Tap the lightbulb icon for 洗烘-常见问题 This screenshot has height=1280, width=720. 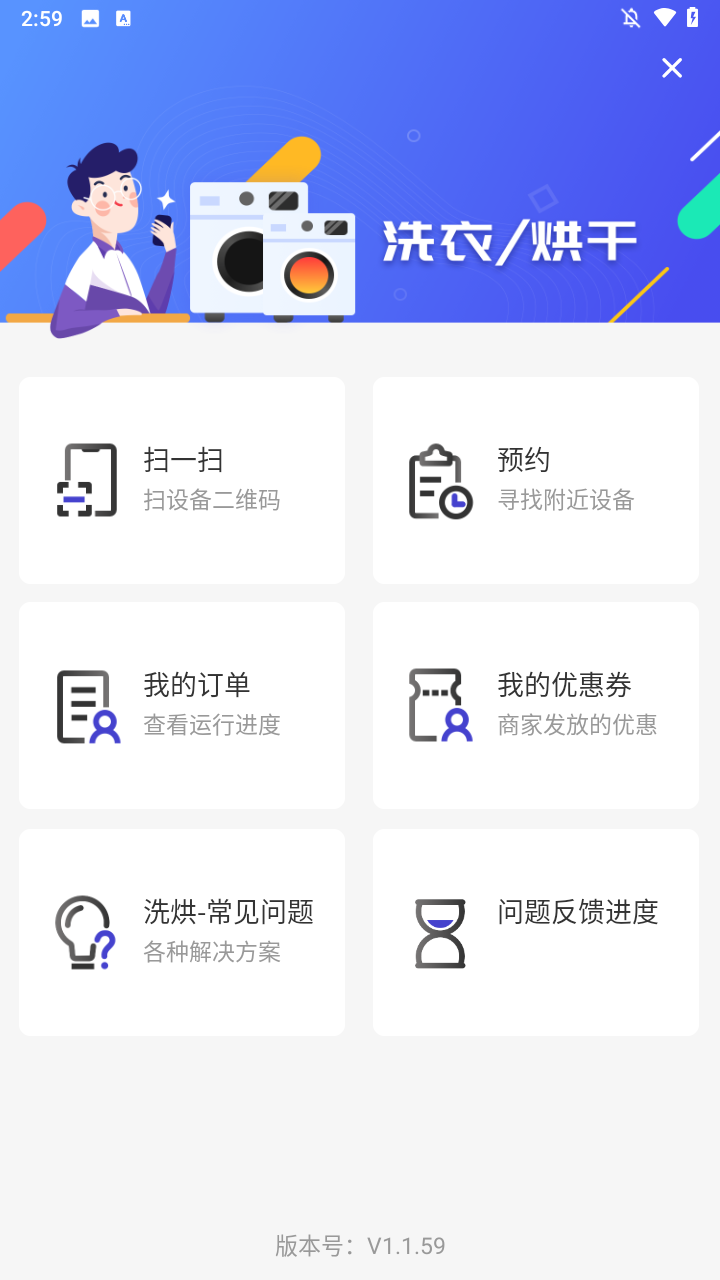pos(84,932)
